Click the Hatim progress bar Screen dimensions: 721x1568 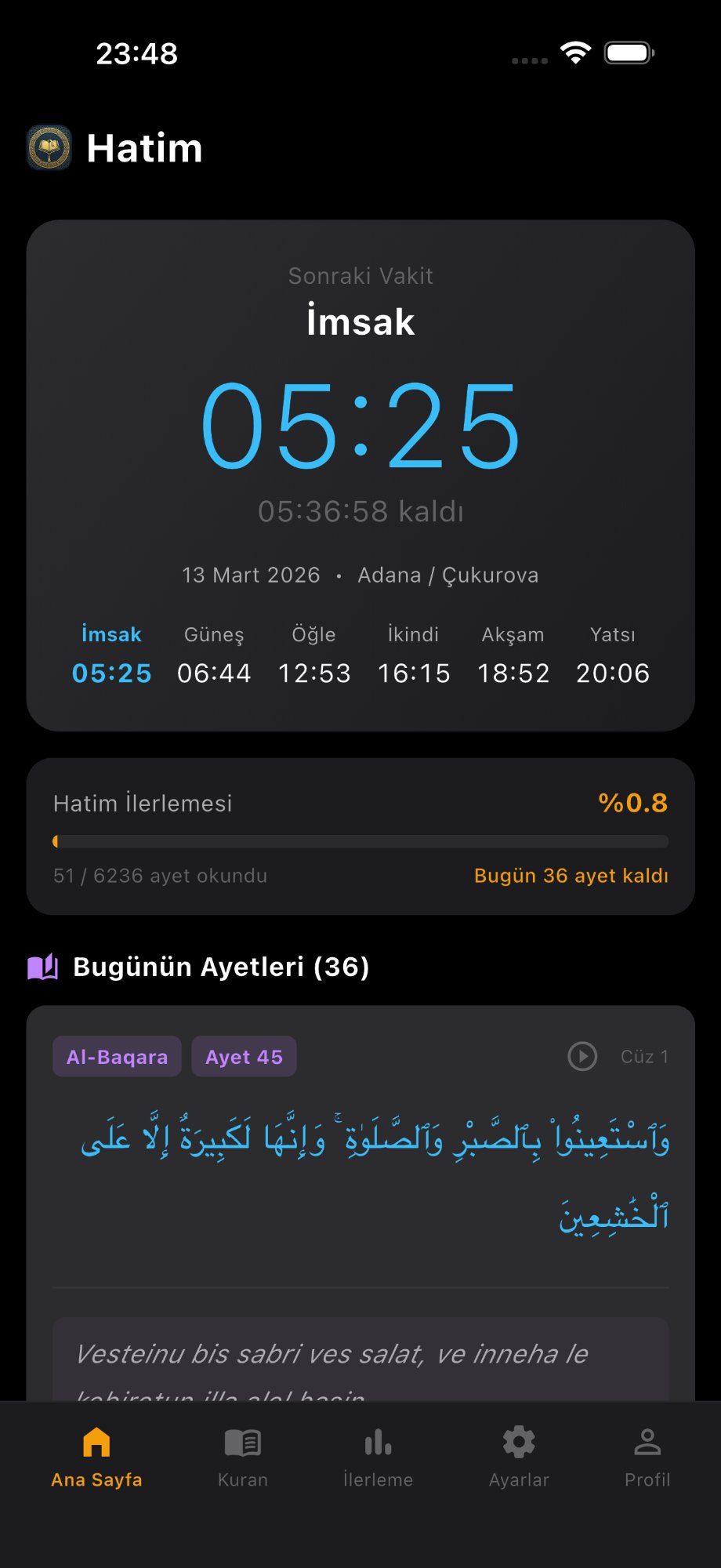coord(360,841)
